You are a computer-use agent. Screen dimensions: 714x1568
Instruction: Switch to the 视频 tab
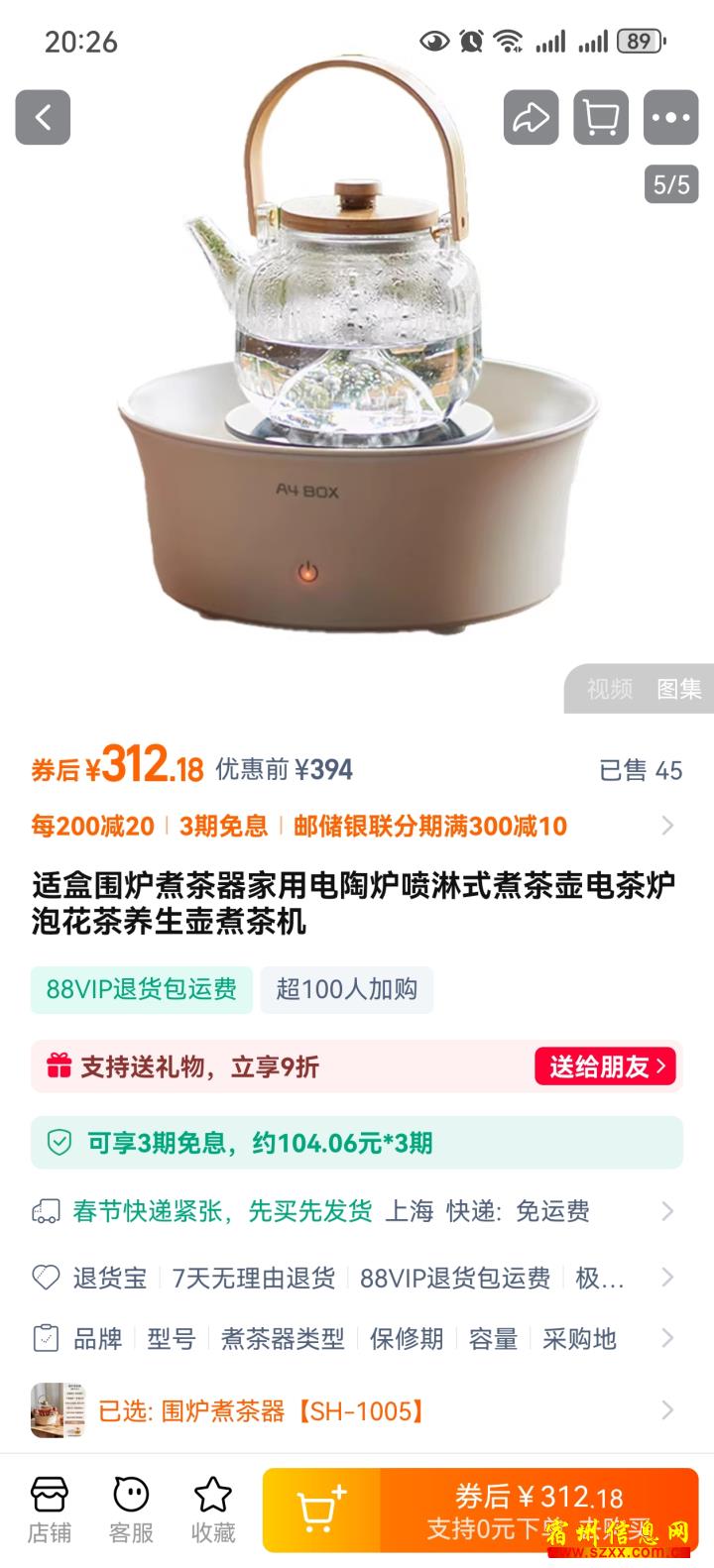coord(609,689)
